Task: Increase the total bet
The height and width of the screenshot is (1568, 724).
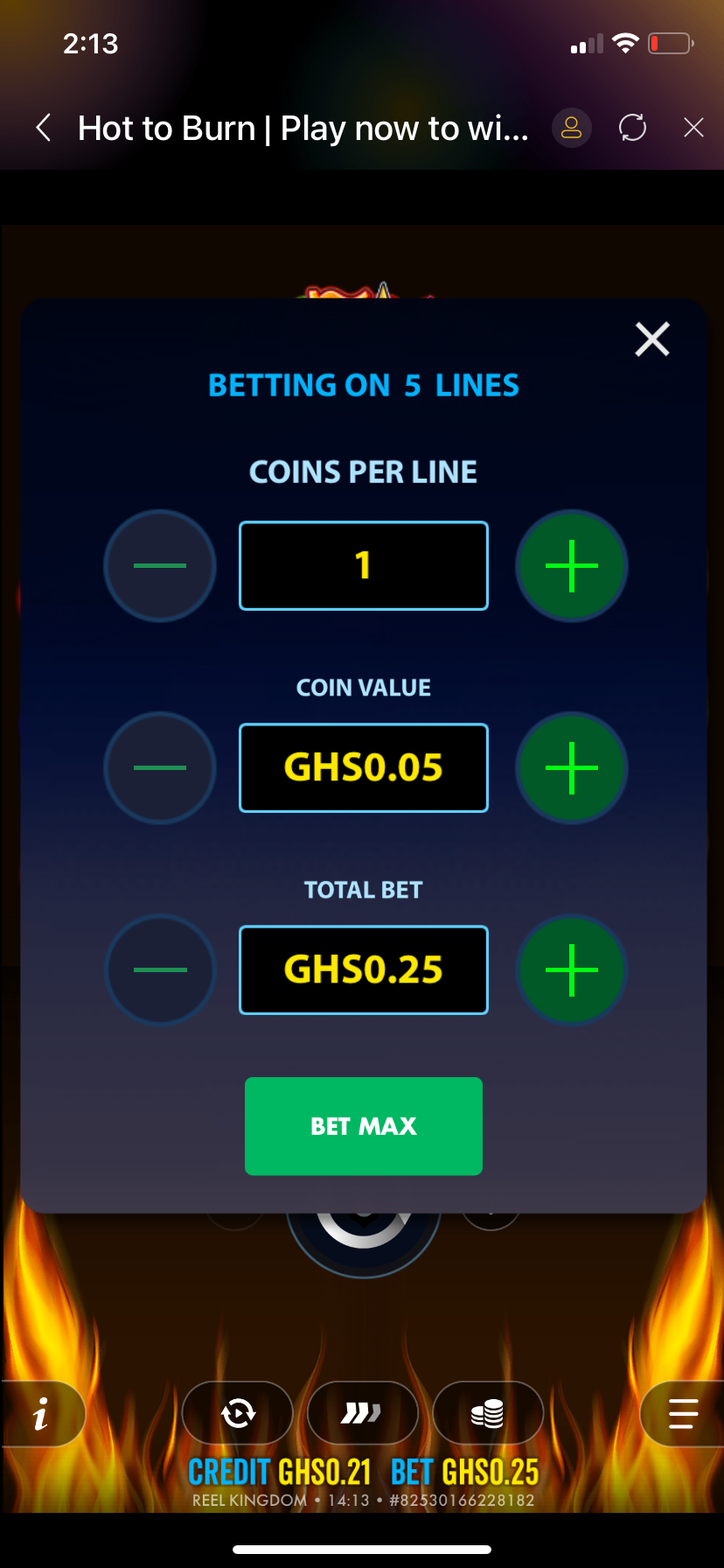Action: 571,970
